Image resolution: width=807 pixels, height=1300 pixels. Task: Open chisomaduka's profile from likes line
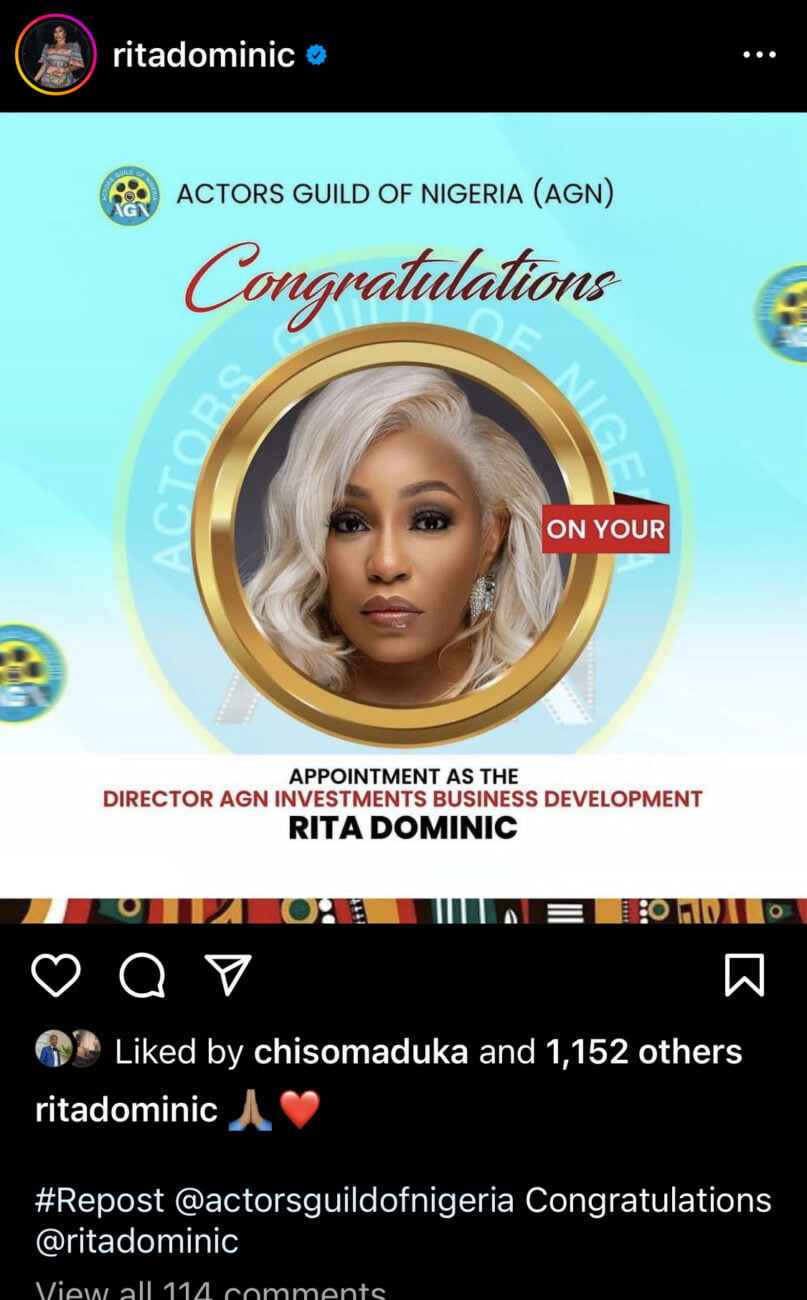point(361,1052)
